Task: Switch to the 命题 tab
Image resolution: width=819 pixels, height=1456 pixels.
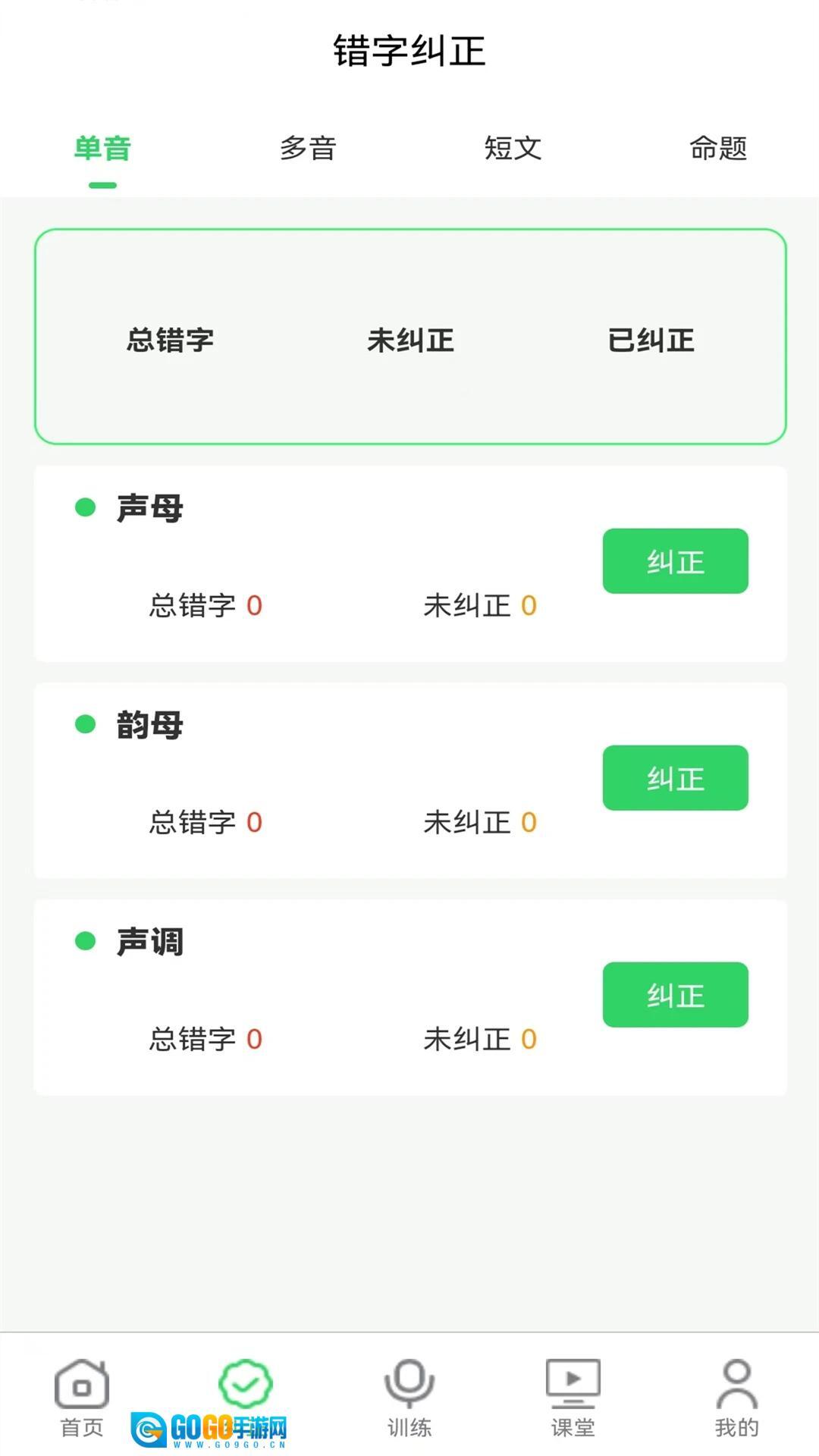Action: (x=719, y=149)
